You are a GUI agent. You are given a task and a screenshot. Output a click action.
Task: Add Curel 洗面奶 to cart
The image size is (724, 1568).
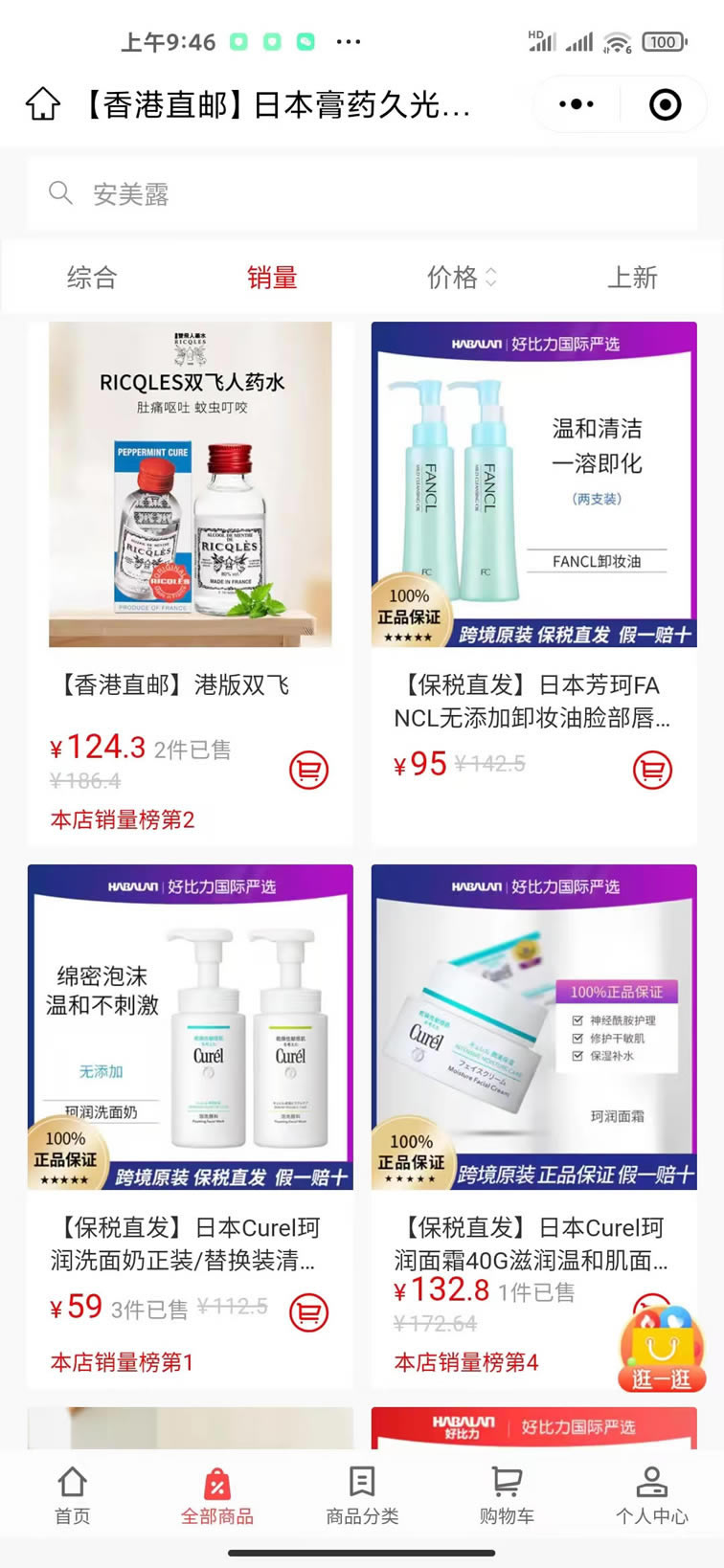click(x=308, y=1312)
